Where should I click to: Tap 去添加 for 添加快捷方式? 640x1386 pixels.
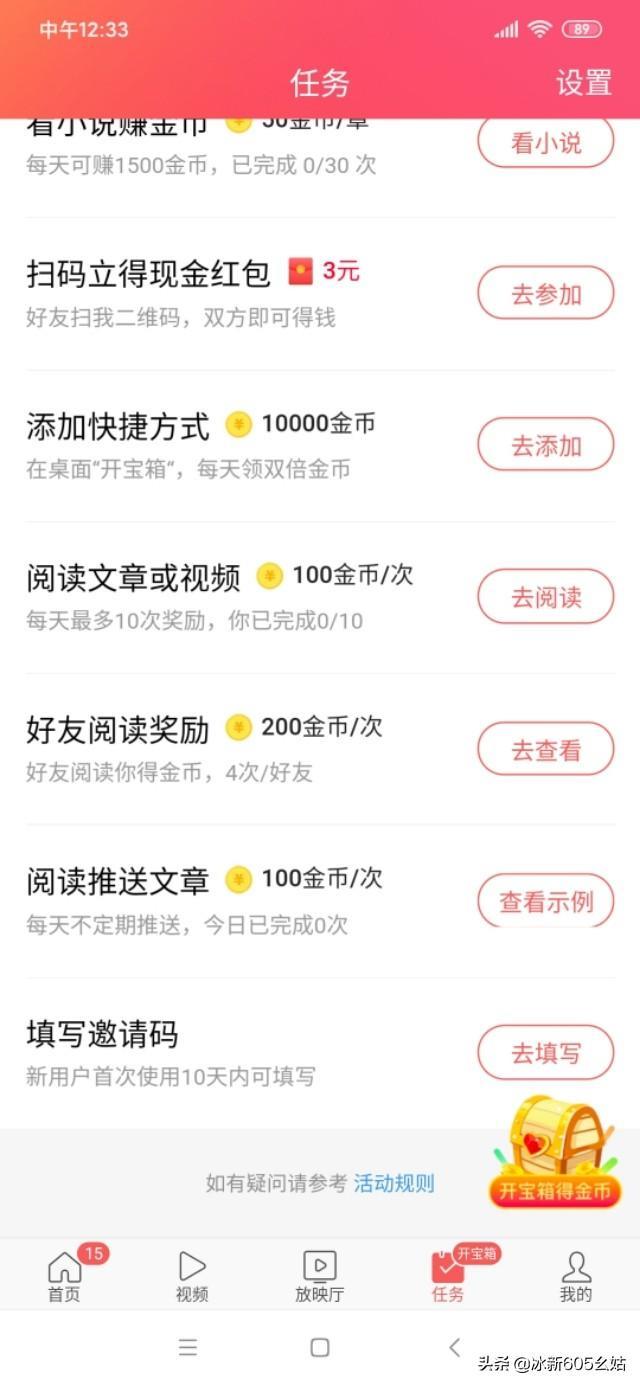coord(545,446)
